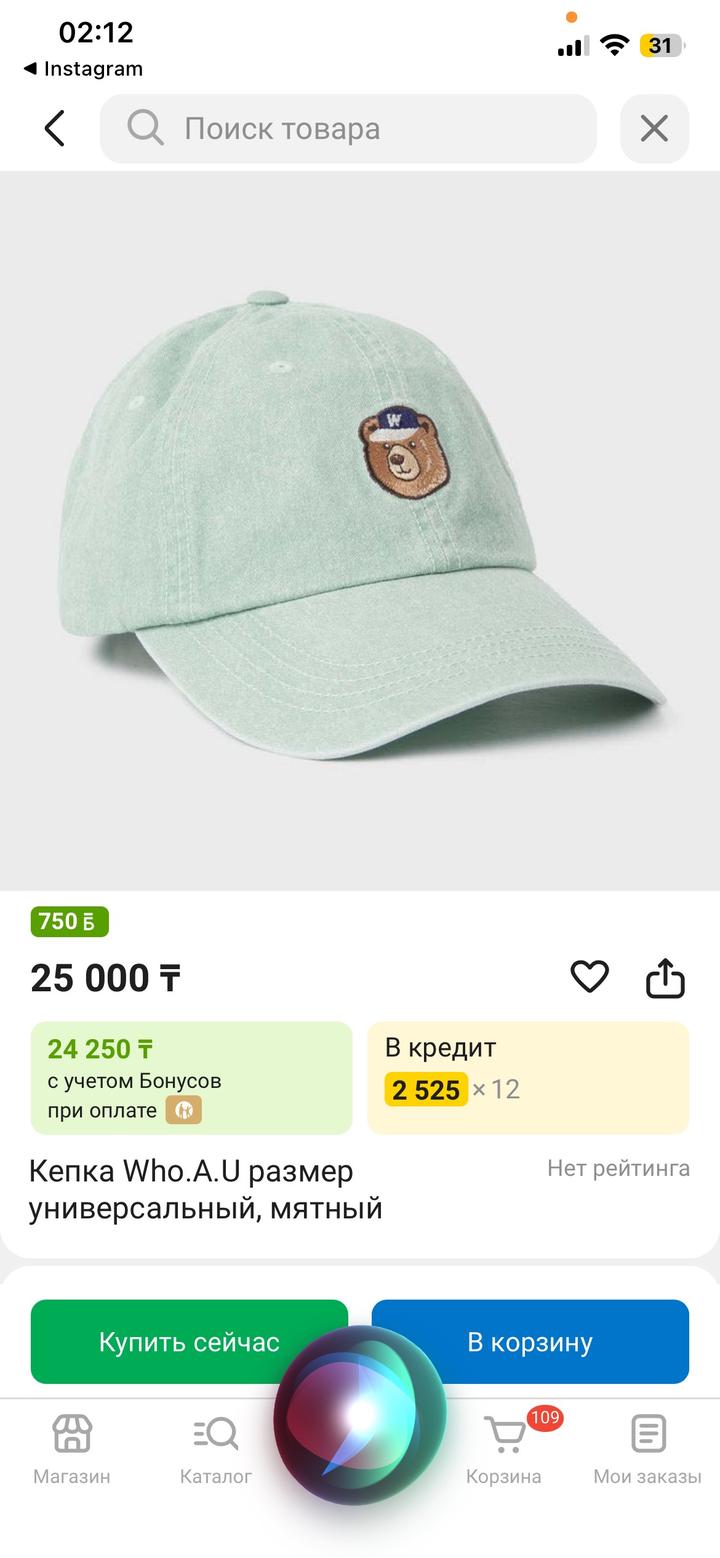Image resolution: width=720 pixels, height=1558 pixels.
Task: Open the Мои заказы tab
Action: click(647, 1448)
